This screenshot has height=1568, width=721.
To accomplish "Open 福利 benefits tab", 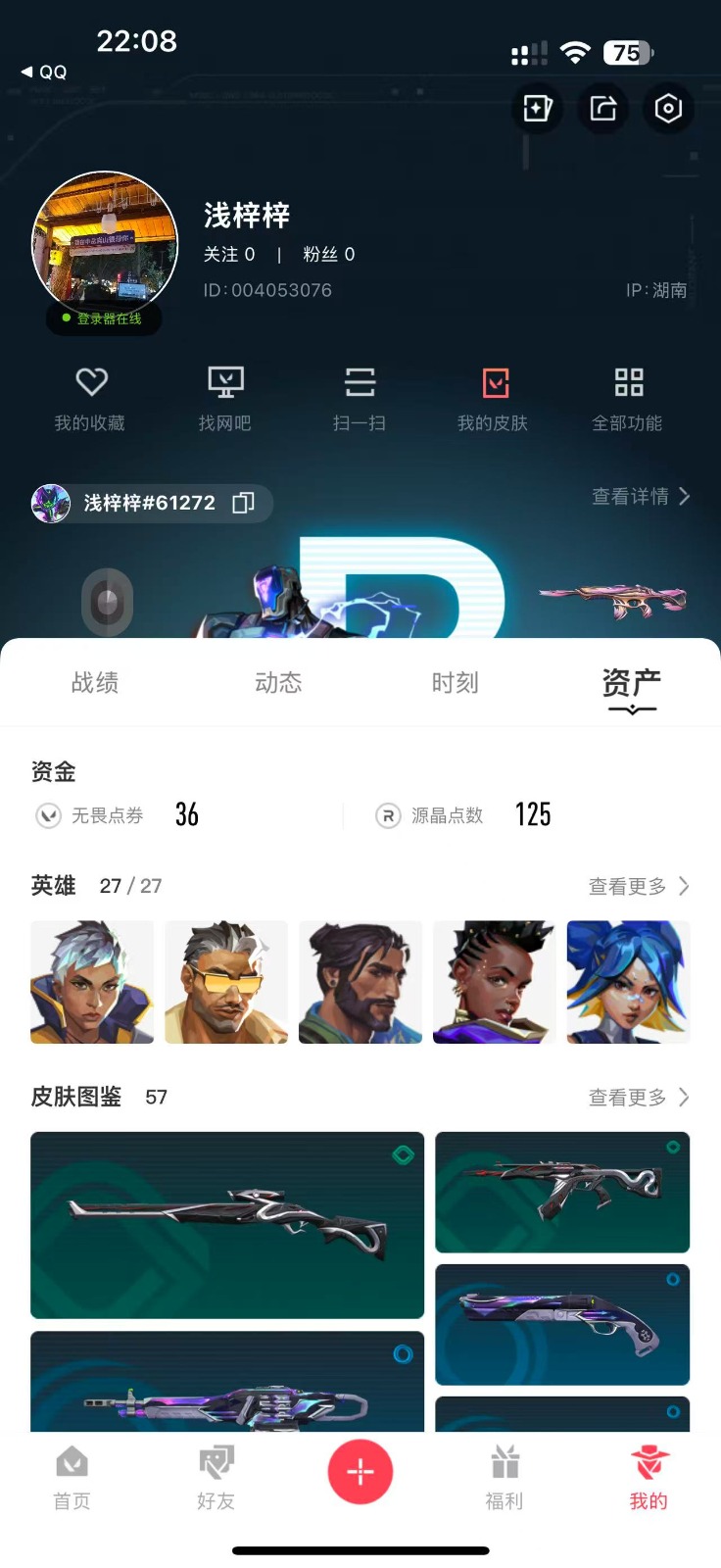I will [505, 1478].
